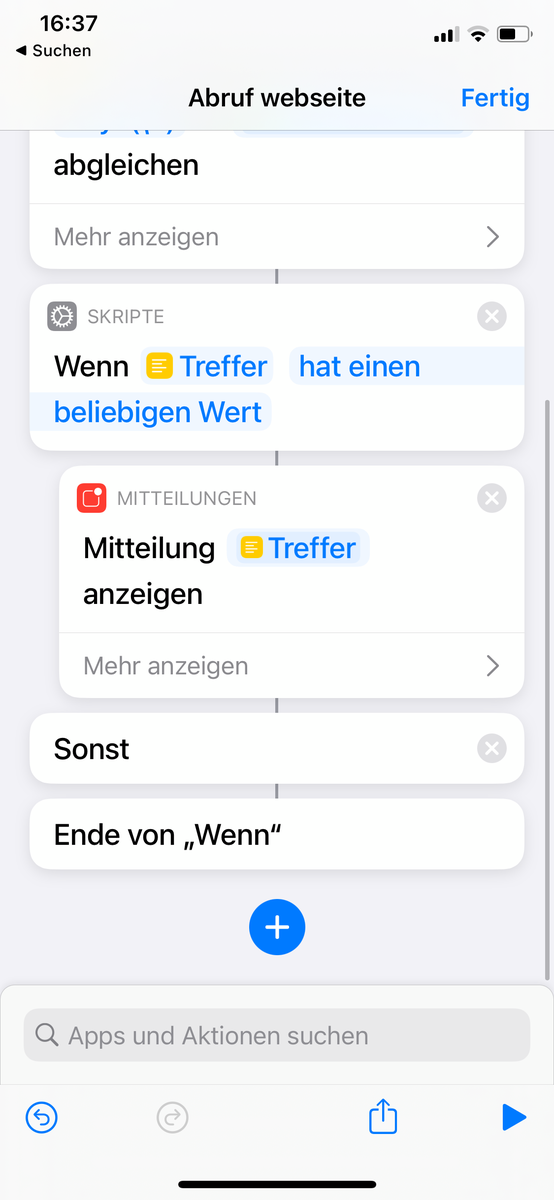Screen dimensions: 554x1200
Task: Share this shortcut
Action: [384, 1116]
